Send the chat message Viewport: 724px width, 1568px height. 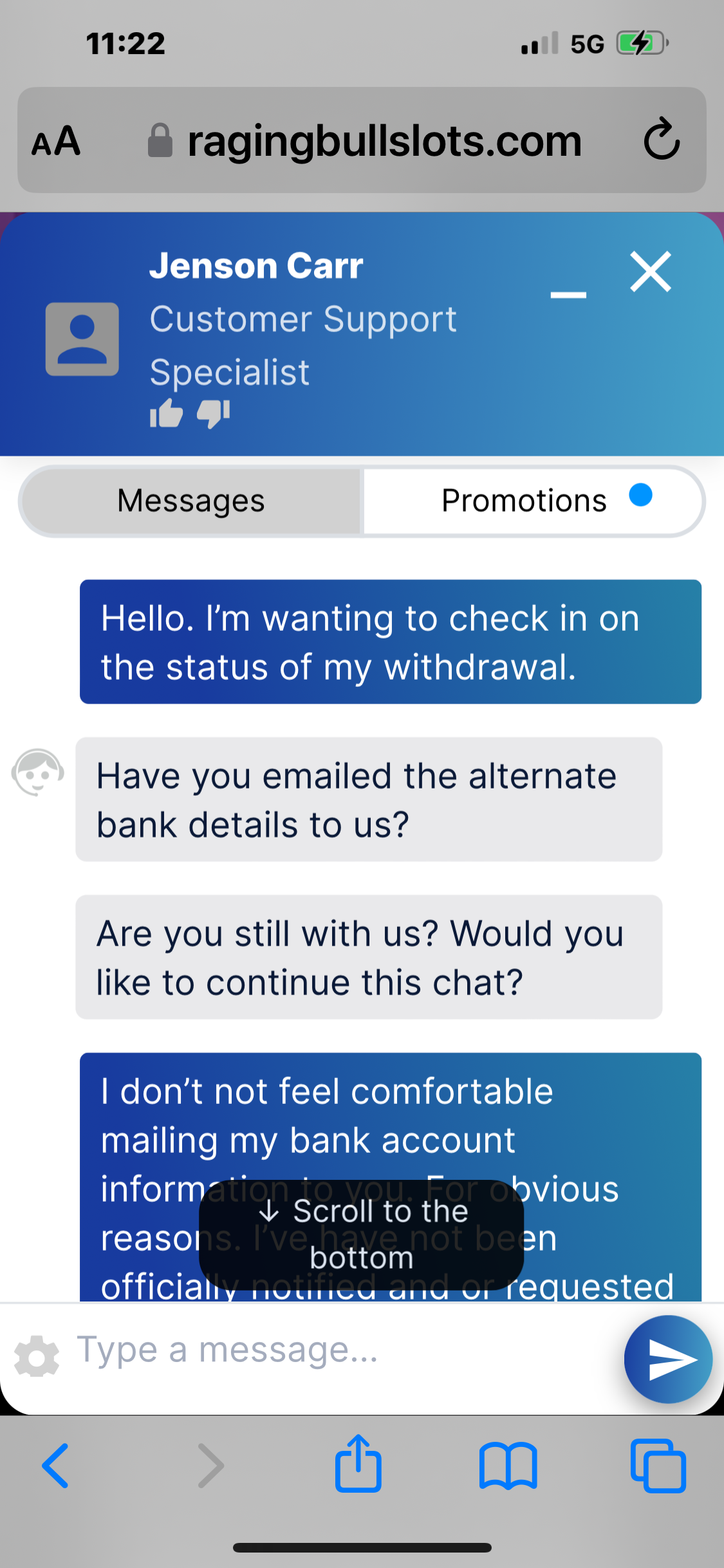coord(668,1359)
